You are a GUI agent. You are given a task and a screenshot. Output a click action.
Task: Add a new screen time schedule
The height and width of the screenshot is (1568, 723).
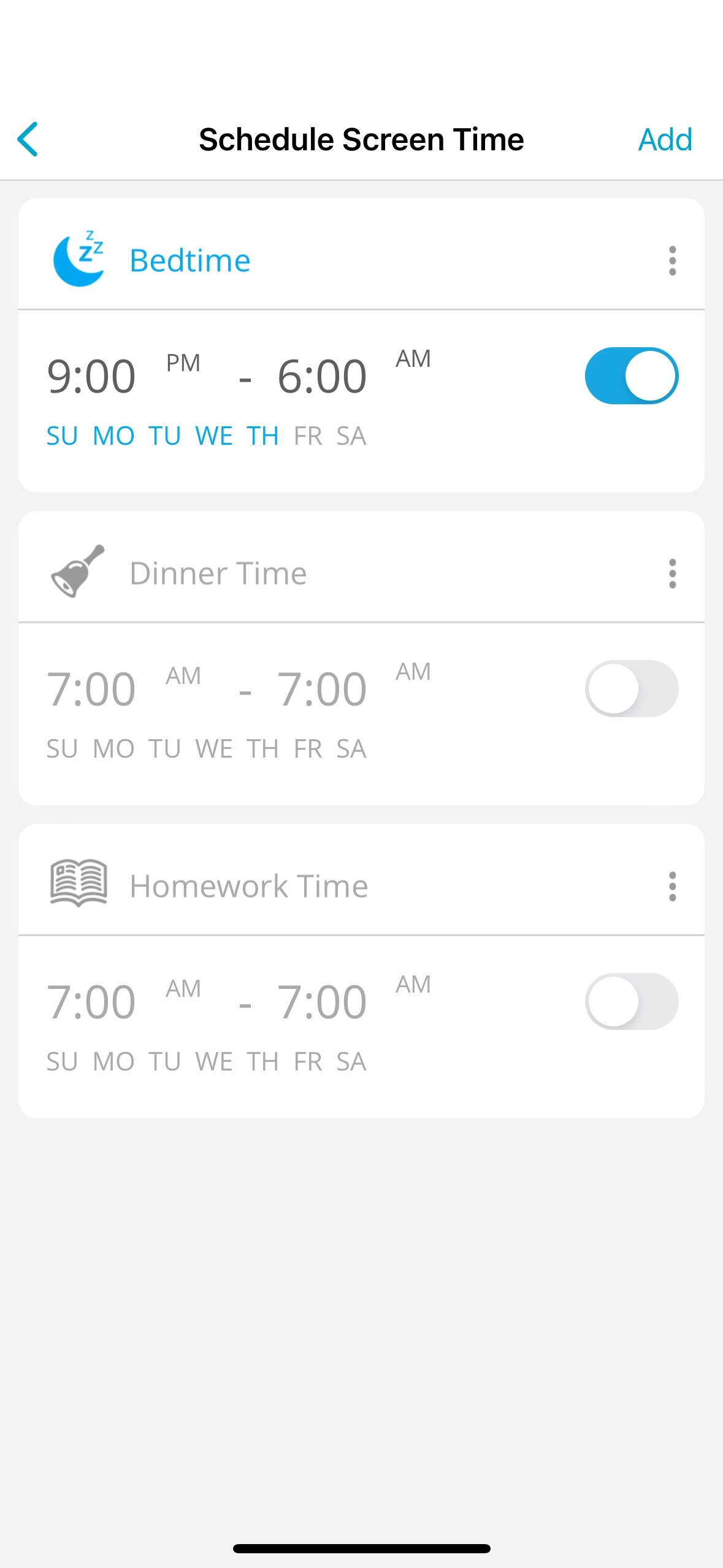(665, 139)
